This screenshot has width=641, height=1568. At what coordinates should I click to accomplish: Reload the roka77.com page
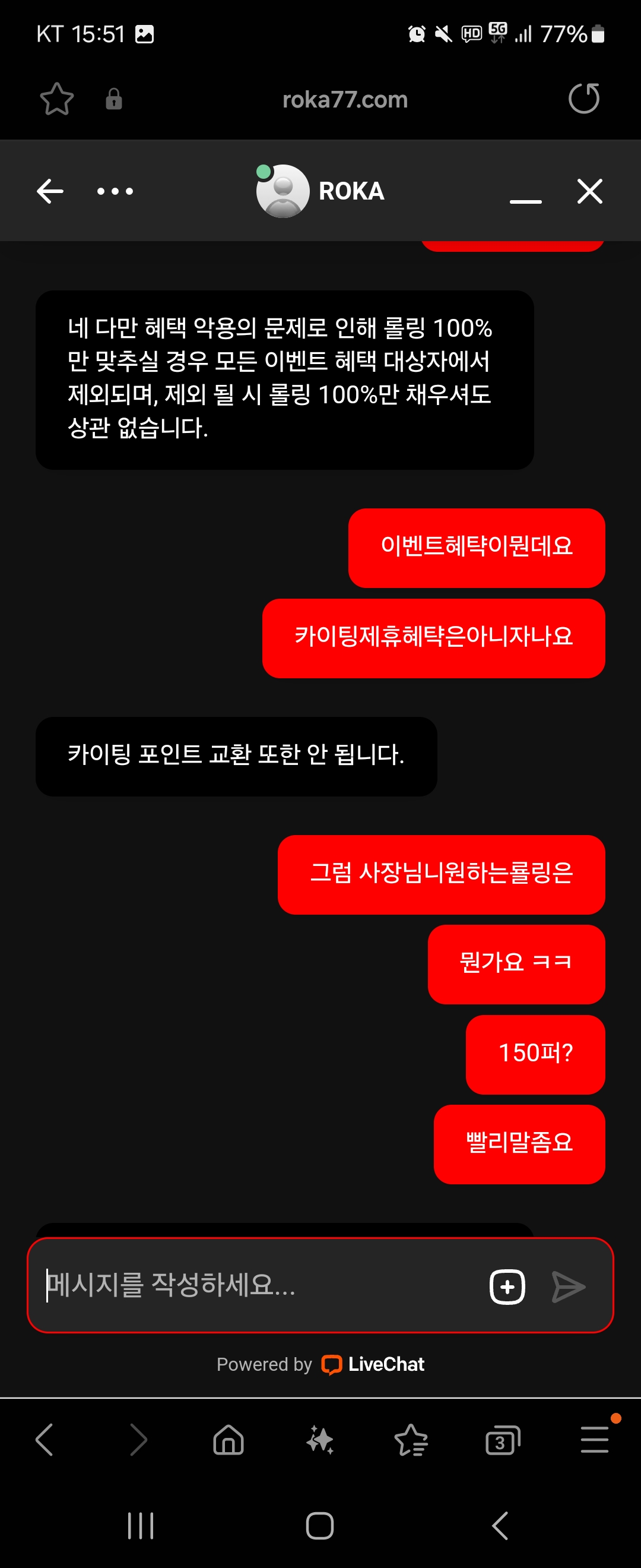583,99
